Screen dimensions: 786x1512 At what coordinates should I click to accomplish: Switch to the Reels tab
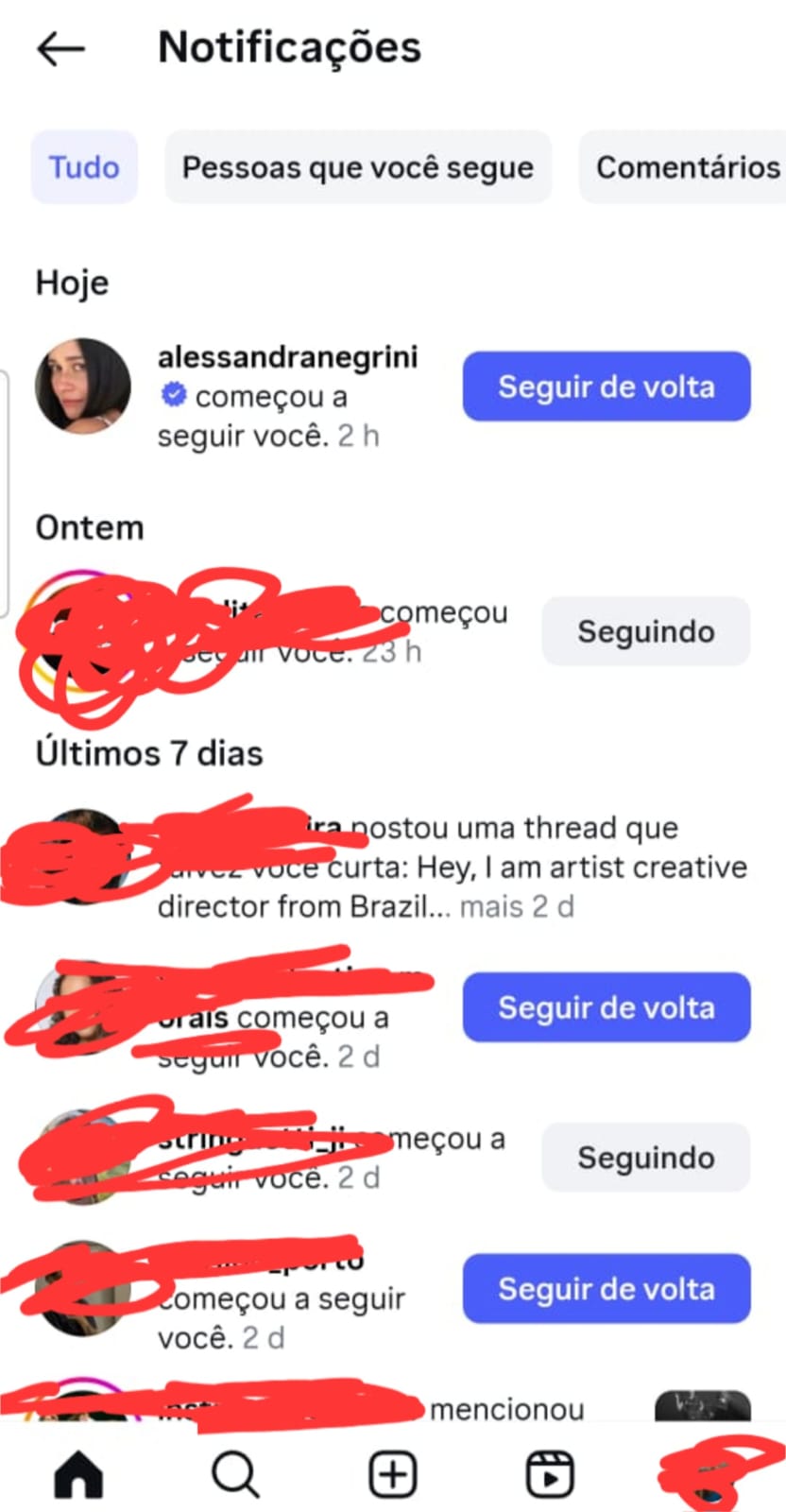pyautogui.click(x=549, y=1474)
